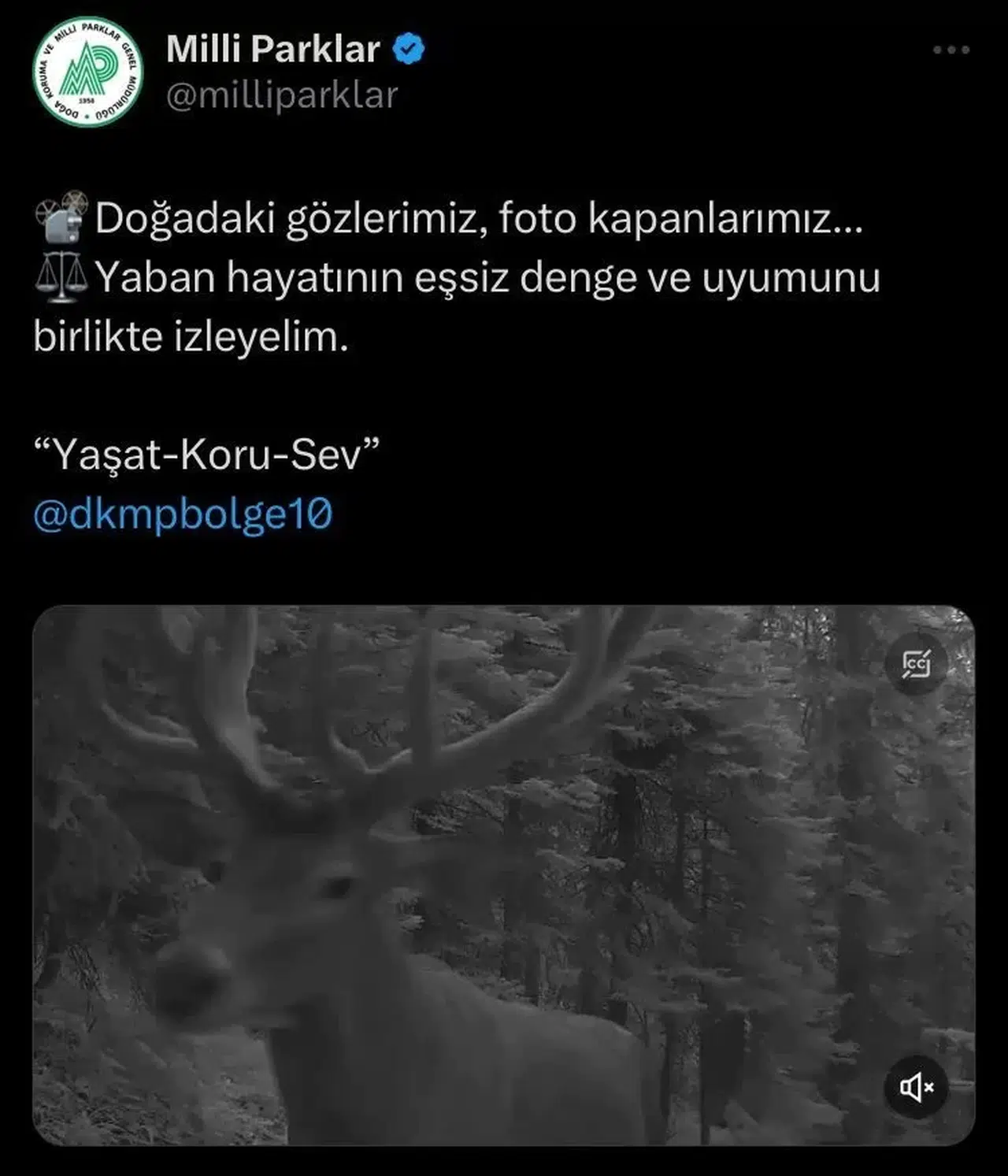Open the three-dot overflow menu
1008x1176 pixels.
click(951, 50)
